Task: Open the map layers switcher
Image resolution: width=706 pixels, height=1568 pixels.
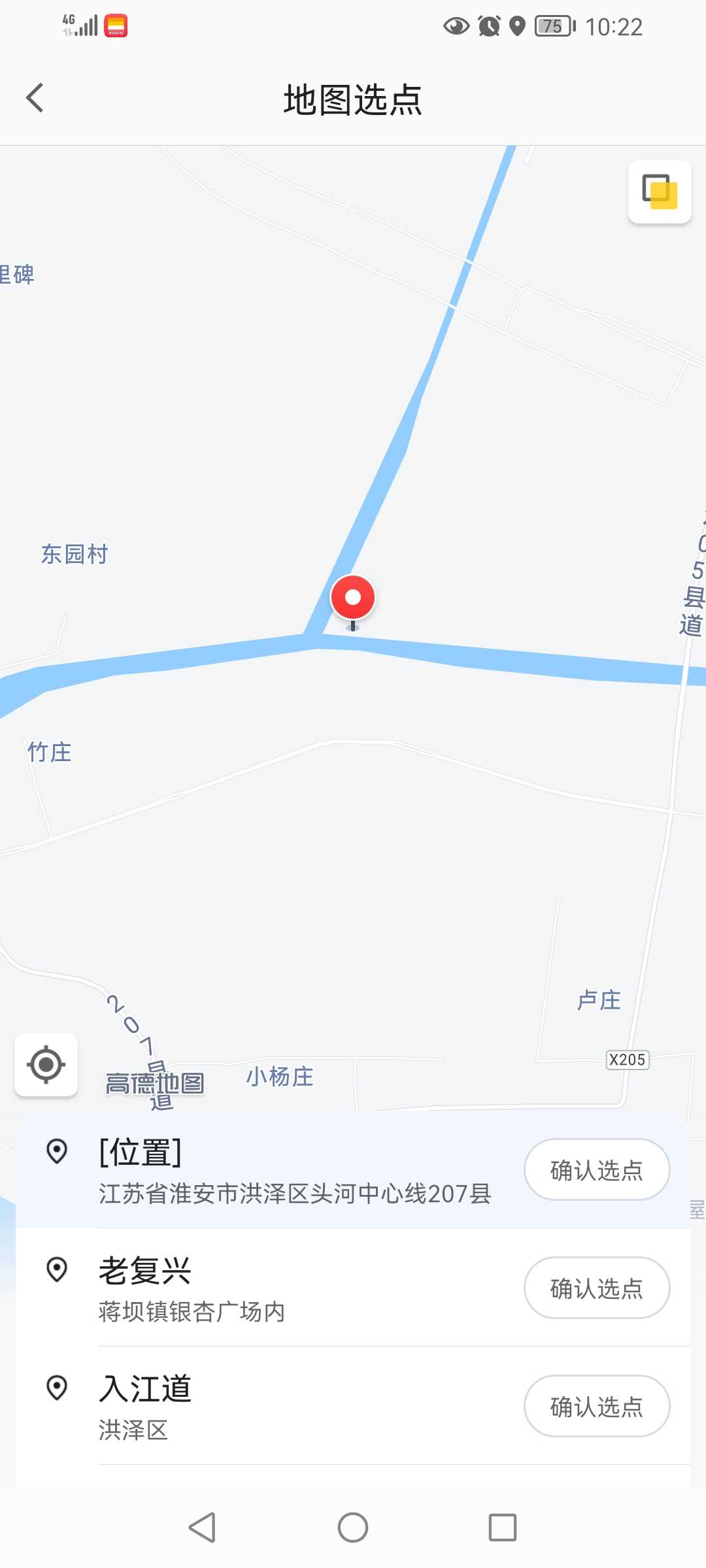Action: point(660,192)
